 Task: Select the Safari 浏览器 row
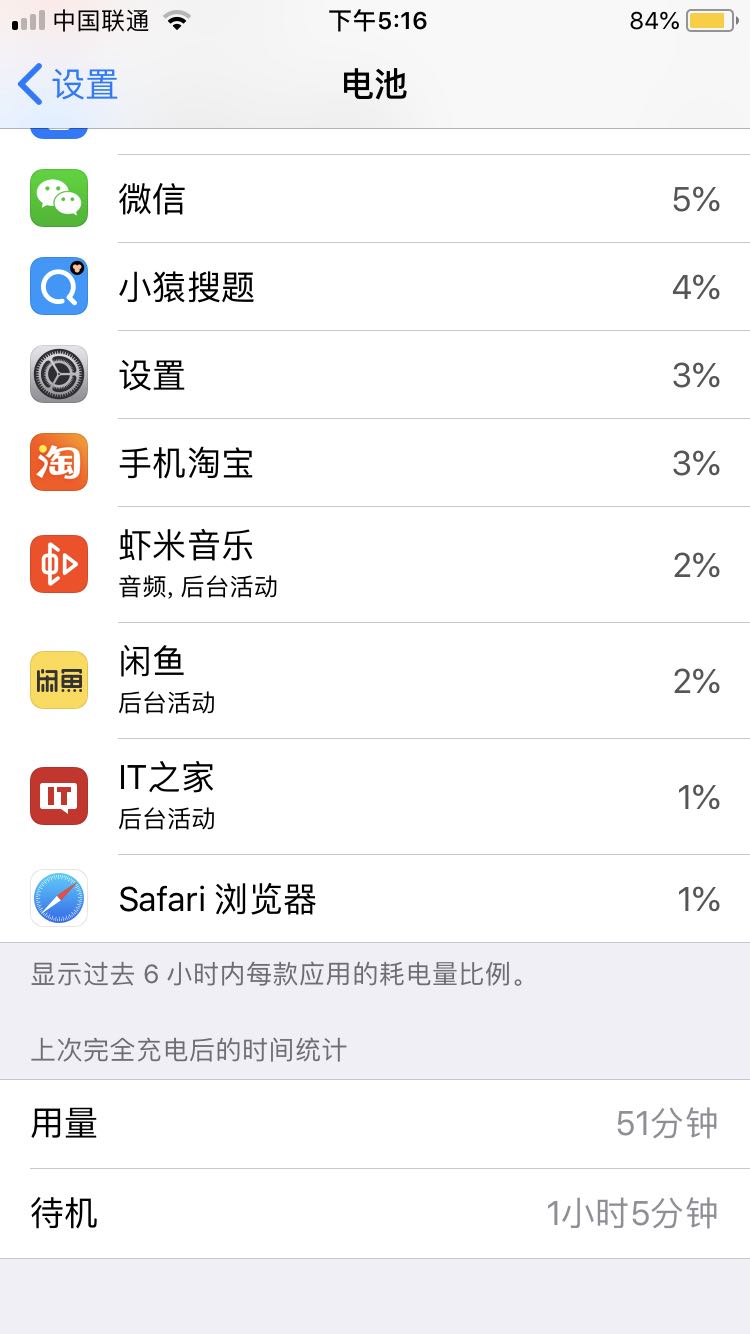[375, 899]
